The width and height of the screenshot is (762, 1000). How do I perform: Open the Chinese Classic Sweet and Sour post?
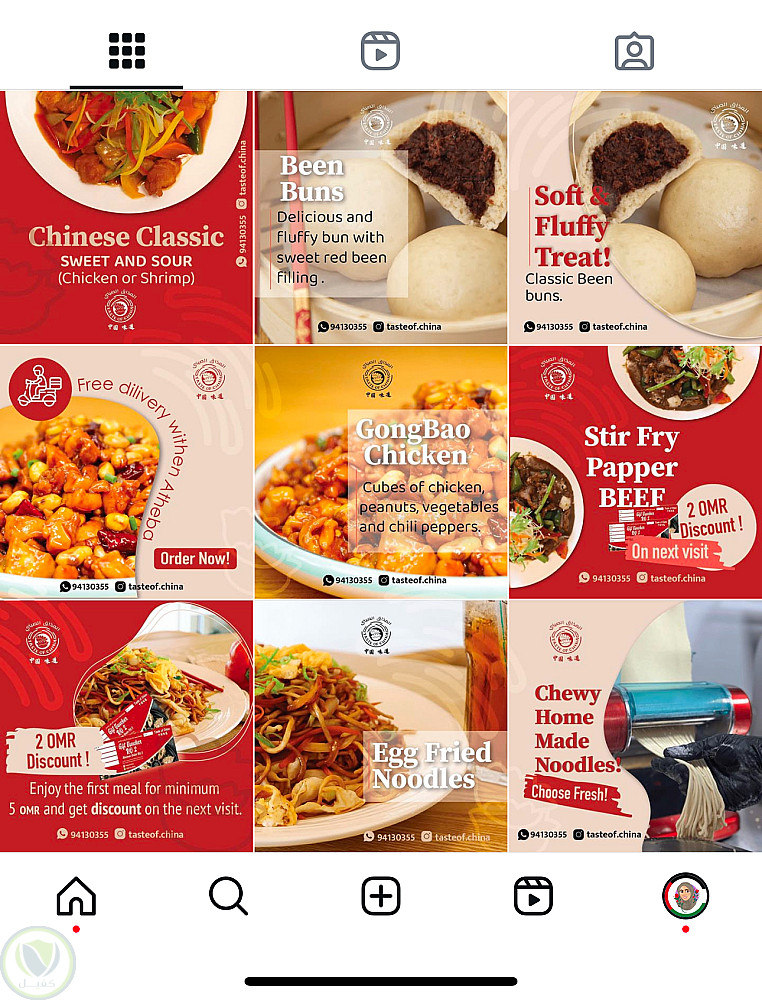click(x=126, y=217)
